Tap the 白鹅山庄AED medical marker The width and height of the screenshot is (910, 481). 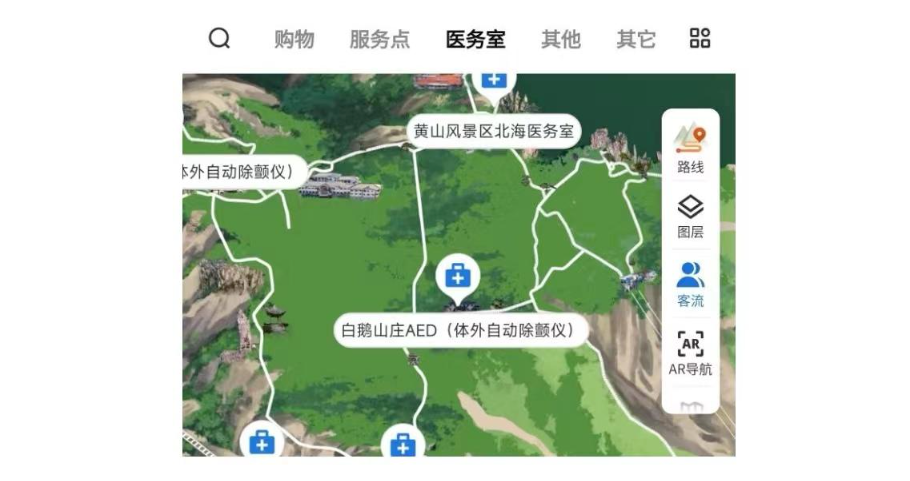(x=459, y=276)
